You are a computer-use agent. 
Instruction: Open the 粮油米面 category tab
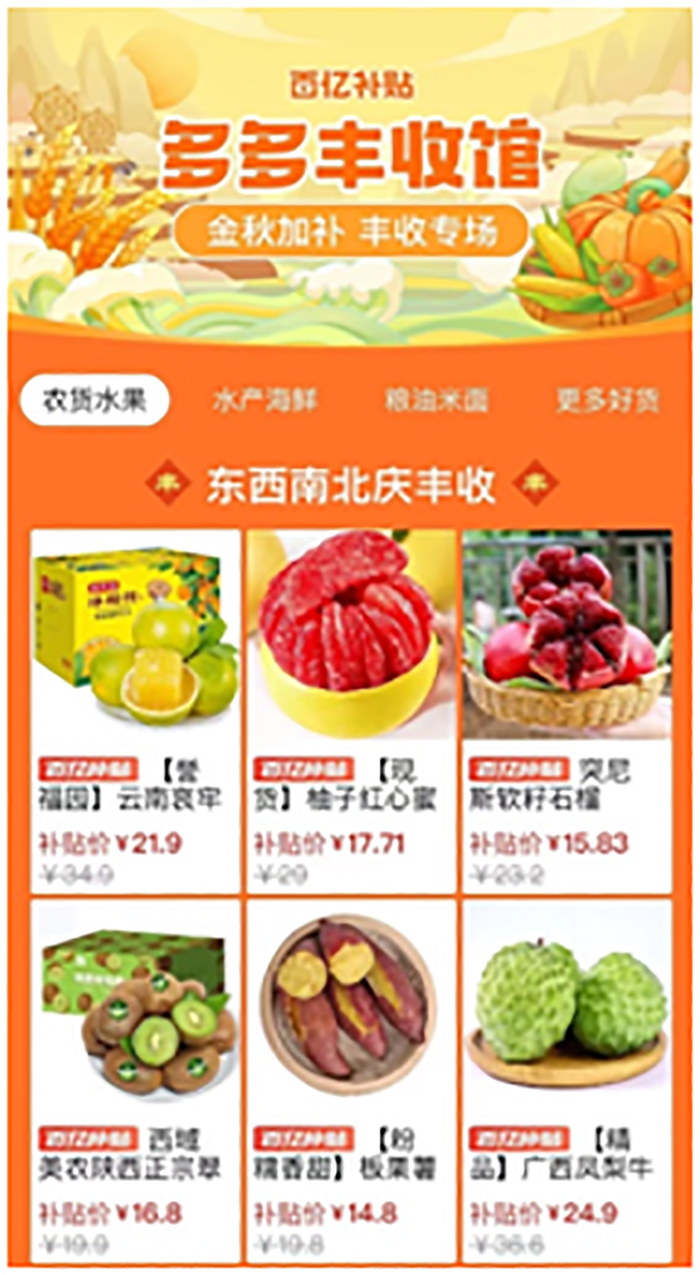pyautogui.click(x=437, y=401)
